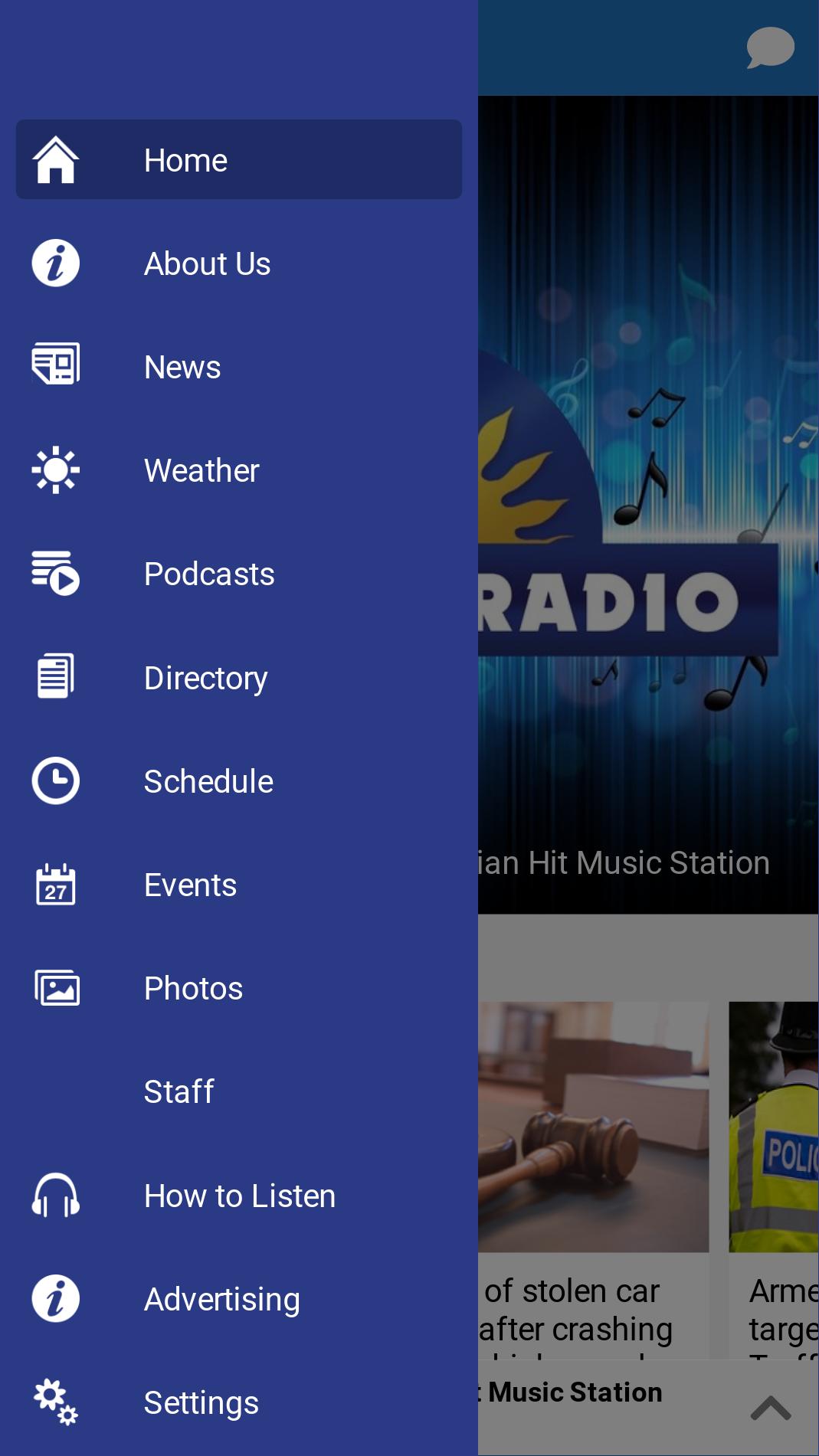Viewport: 819px width, 1456px height.
Task: Click the About Us info icon
Action: (55, 263)
